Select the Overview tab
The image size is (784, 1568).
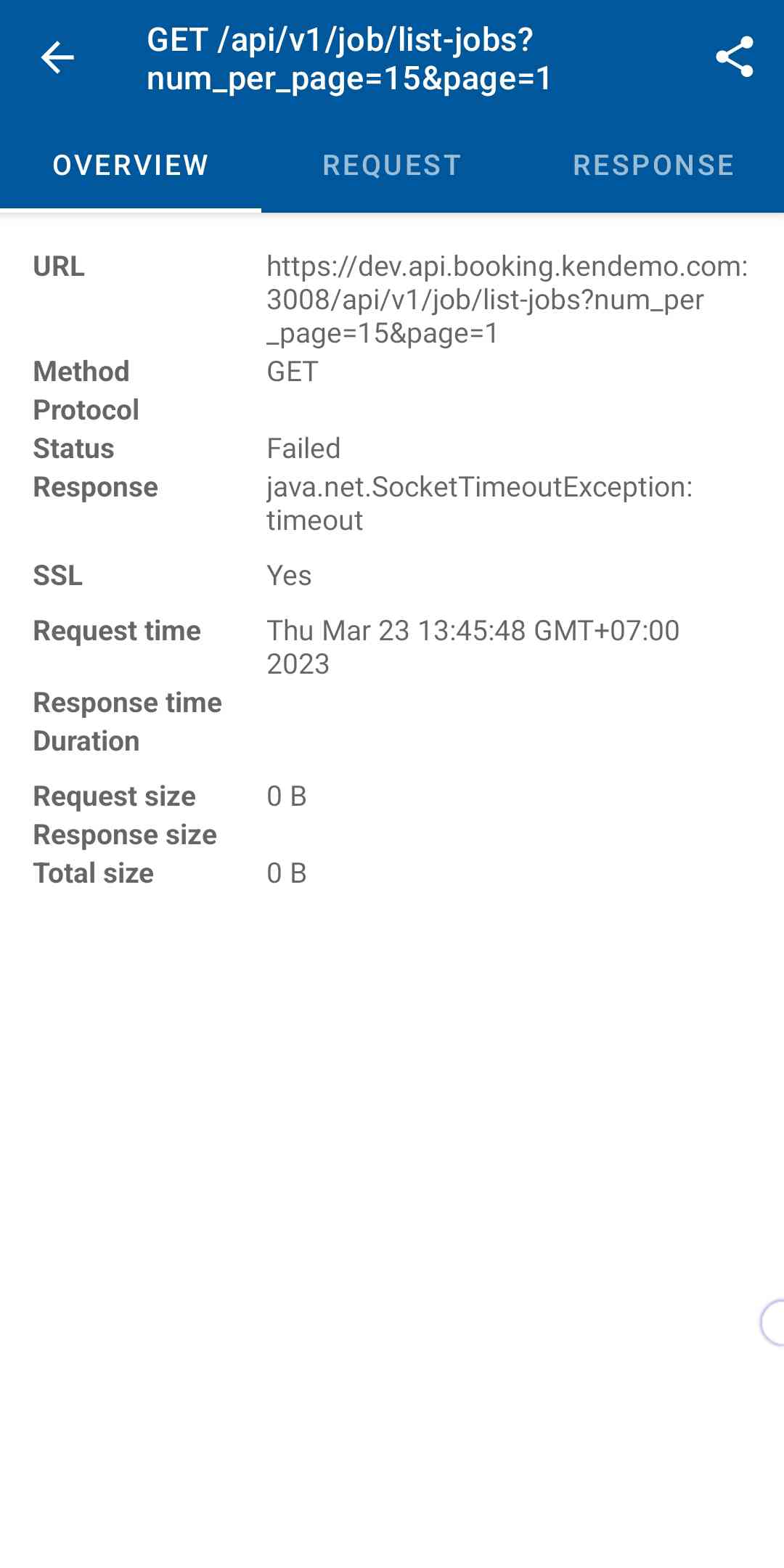[x=131, y=166]
